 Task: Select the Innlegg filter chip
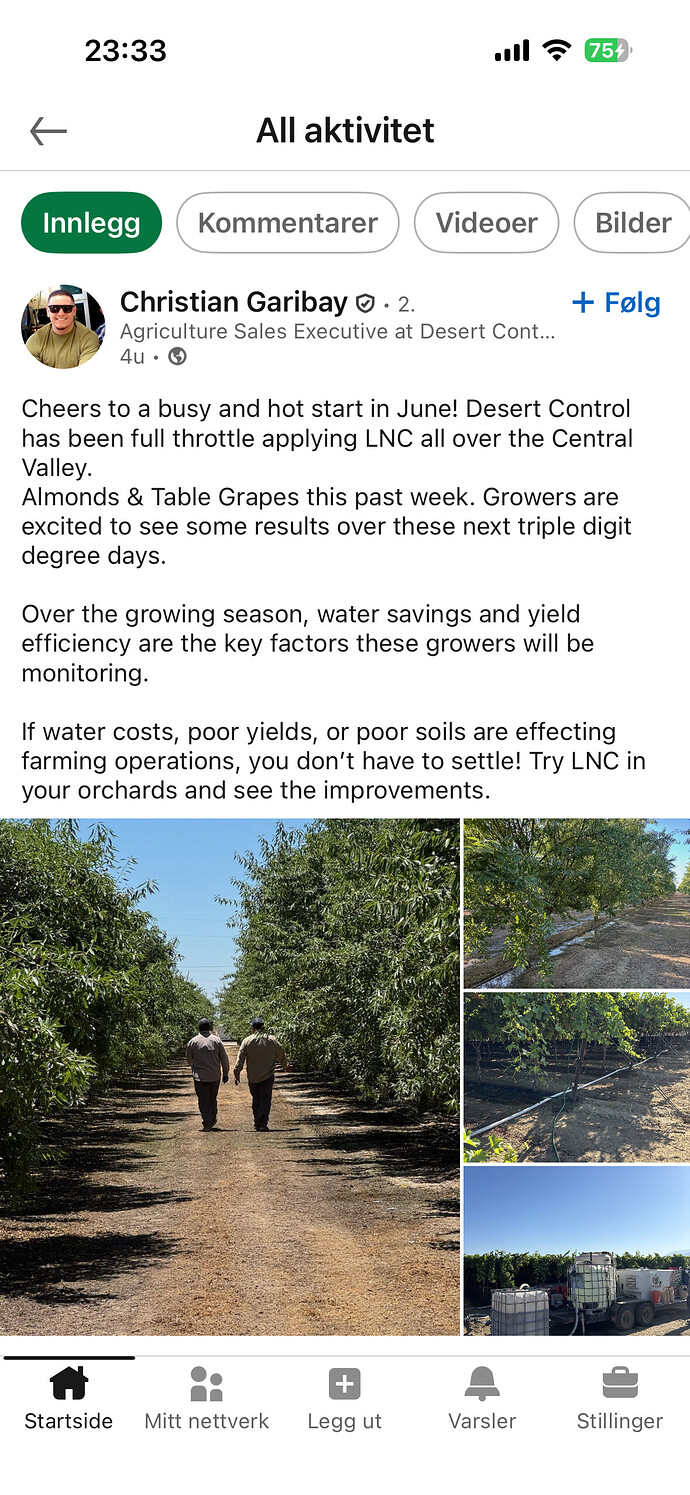click(x=91, y=223)
